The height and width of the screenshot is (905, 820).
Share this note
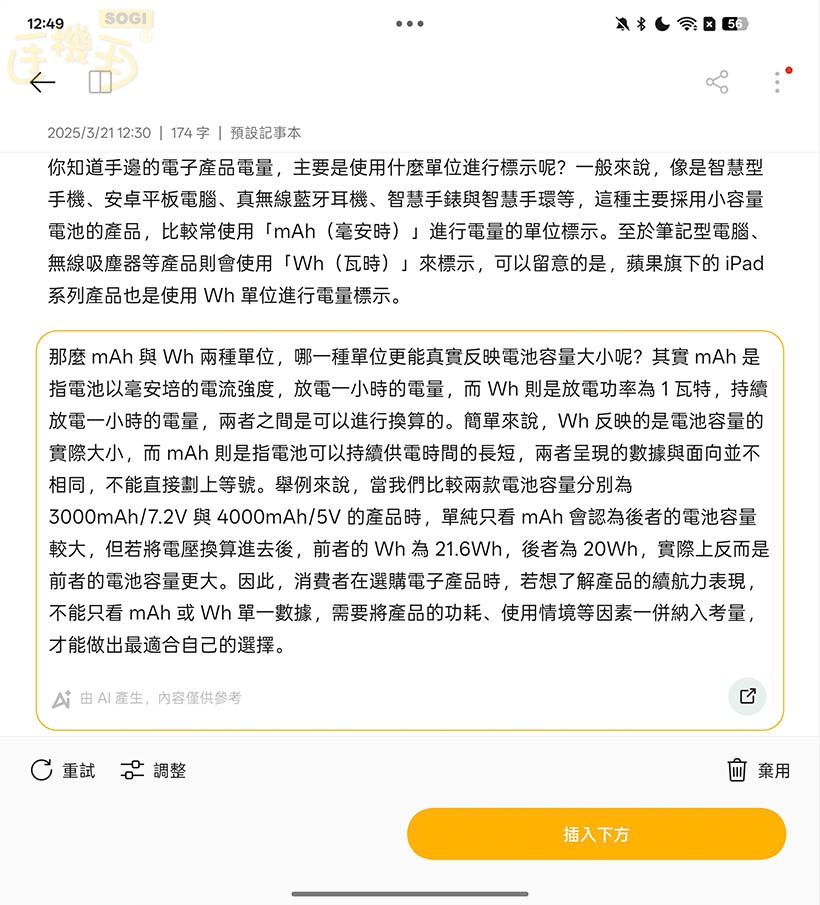(x=717, y=83)
